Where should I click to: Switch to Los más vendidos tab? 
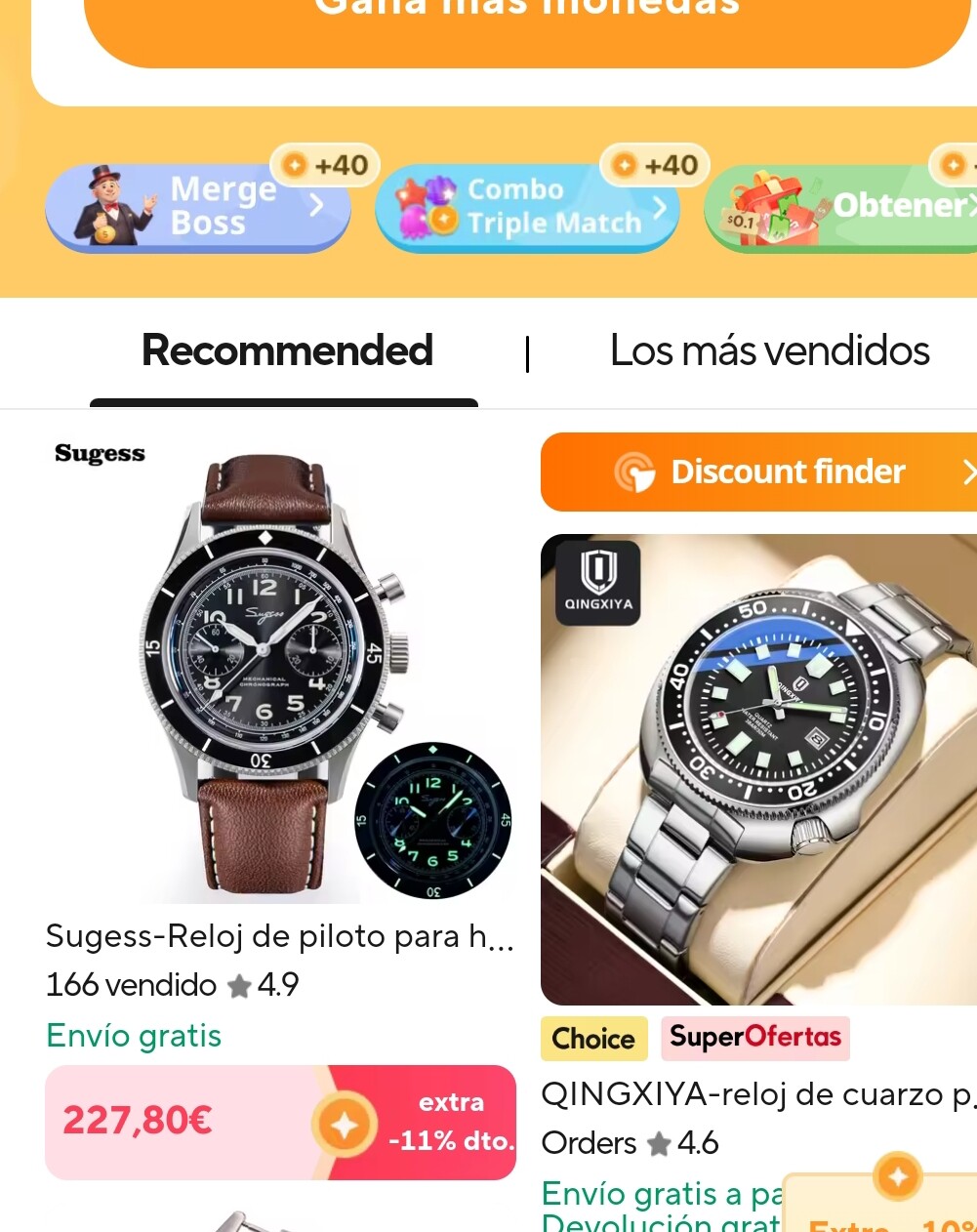point(769,350)
